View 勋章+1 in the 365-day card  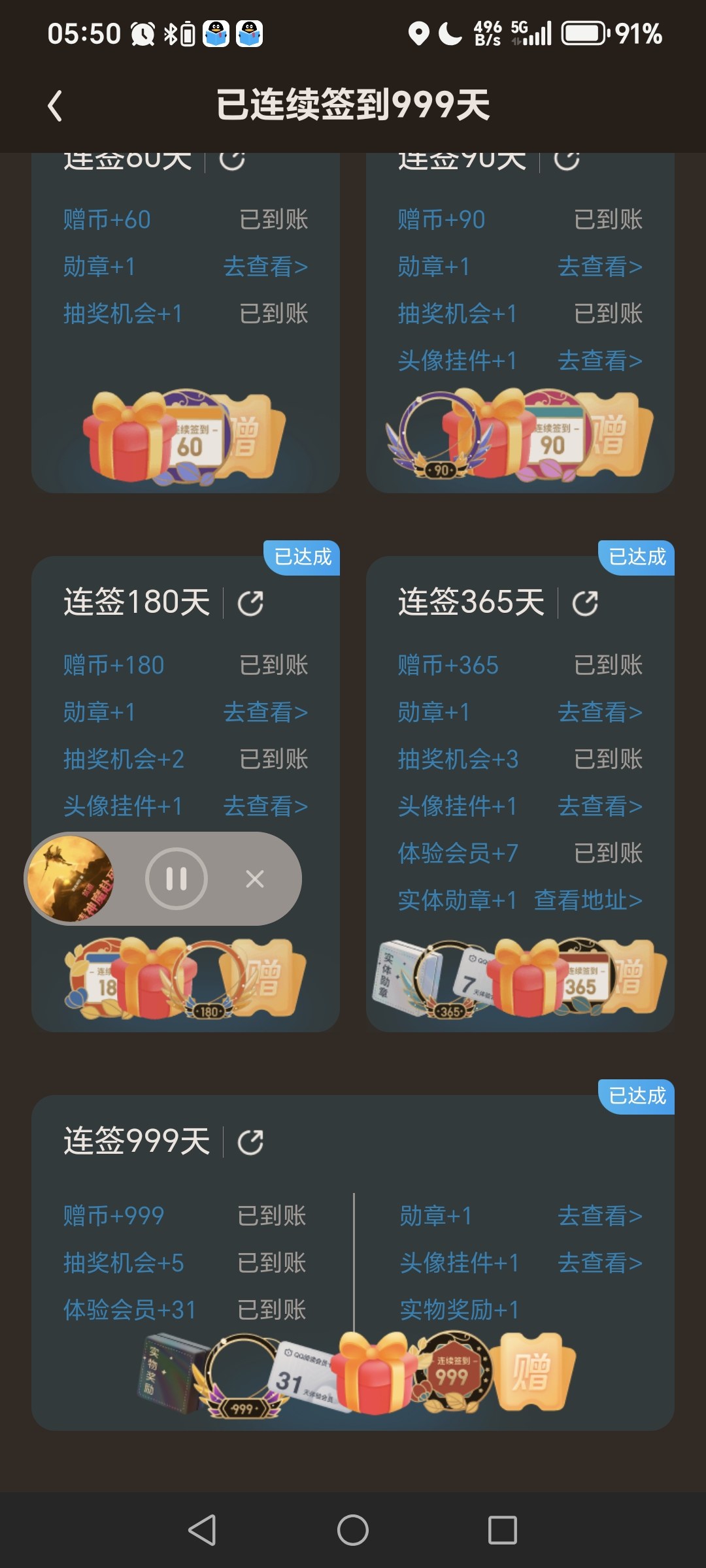(600, 712)
